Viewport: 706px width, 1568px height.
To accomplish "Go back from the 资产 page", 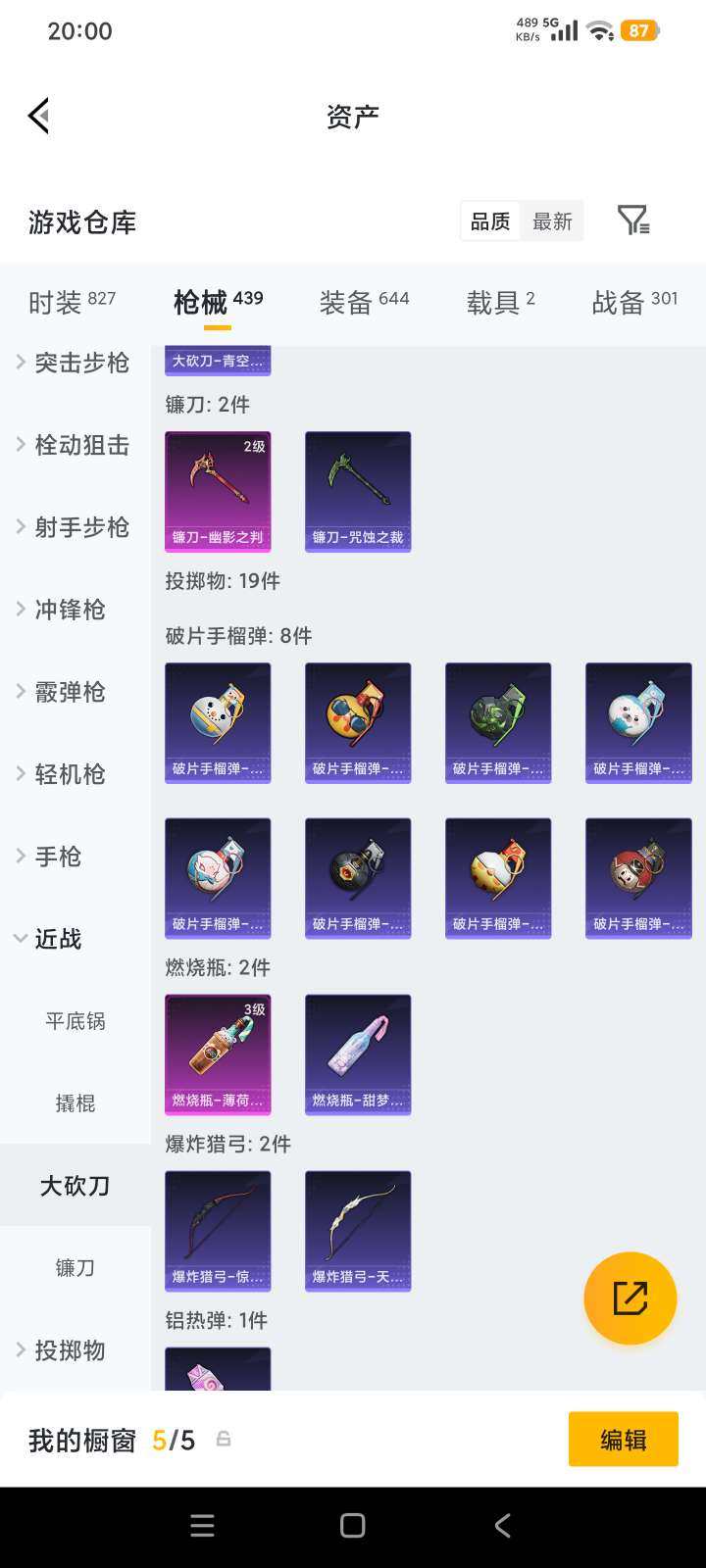I will [39, 116].
